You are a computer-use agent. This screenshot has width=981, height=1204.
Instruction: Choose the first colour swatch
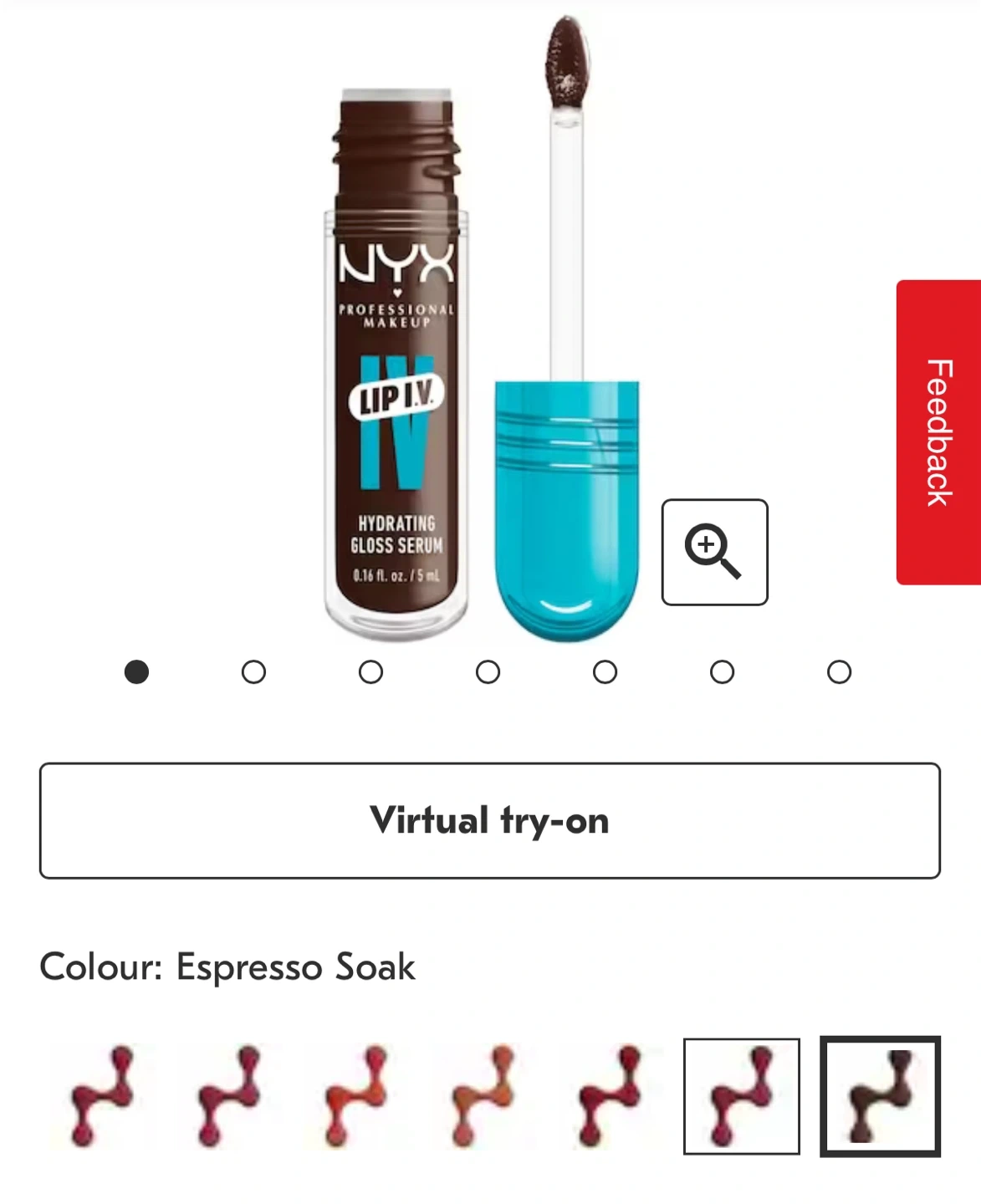pyautogui.click(x=101, y=1096)
